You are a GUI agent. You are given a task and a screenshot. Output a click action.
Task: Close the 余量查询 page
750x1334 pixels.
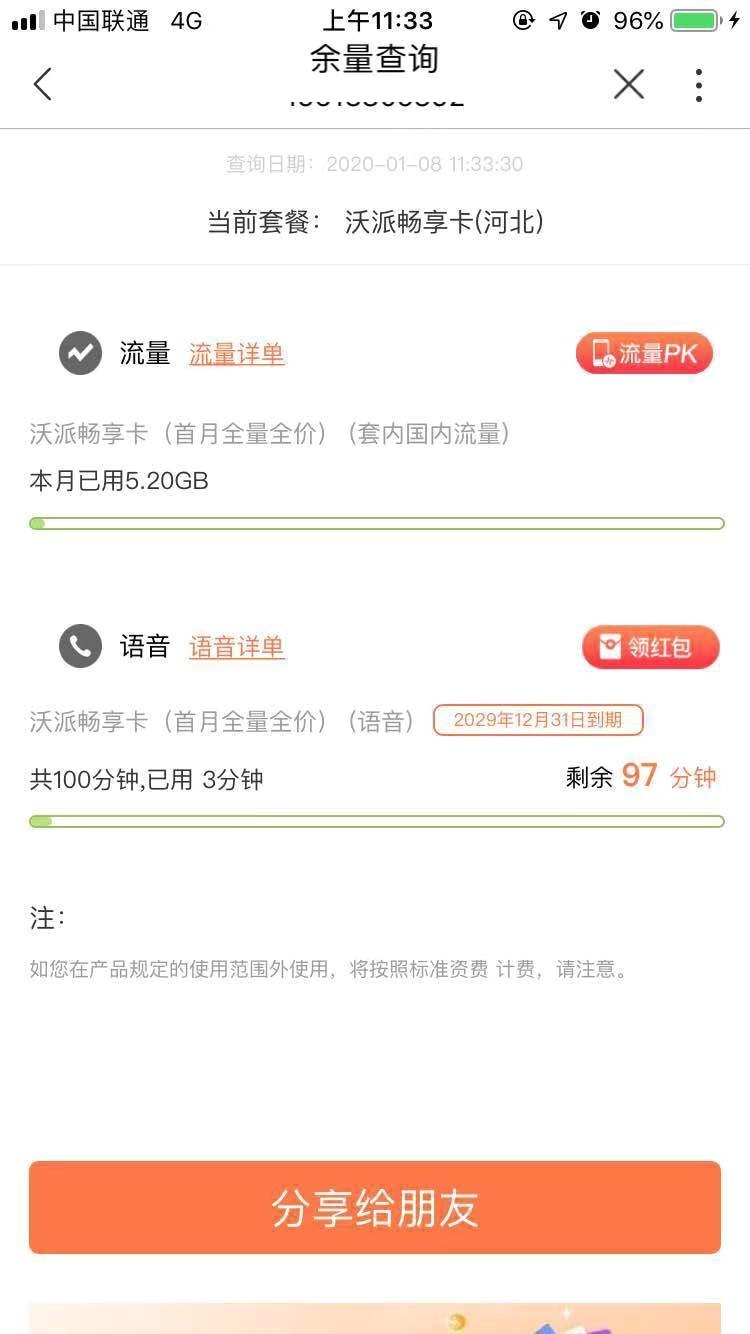[x=628, y=85]
